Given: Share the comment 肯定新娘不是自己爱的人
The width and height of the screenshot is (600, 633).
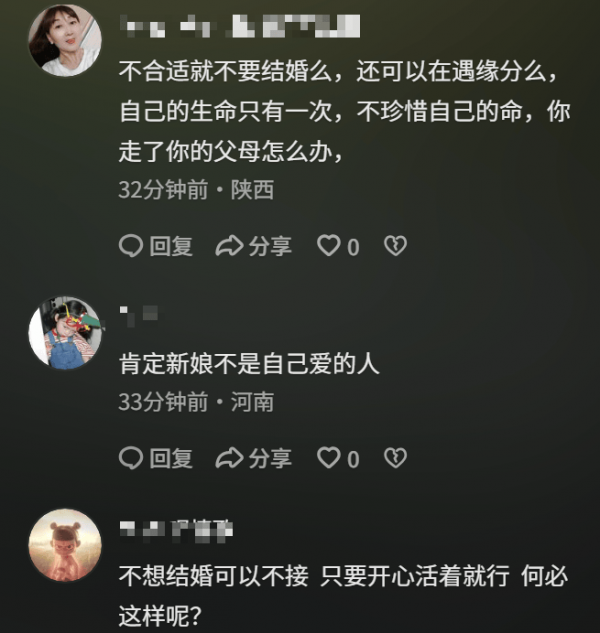Looking at the screenshot, I should (x=254, y=458).
